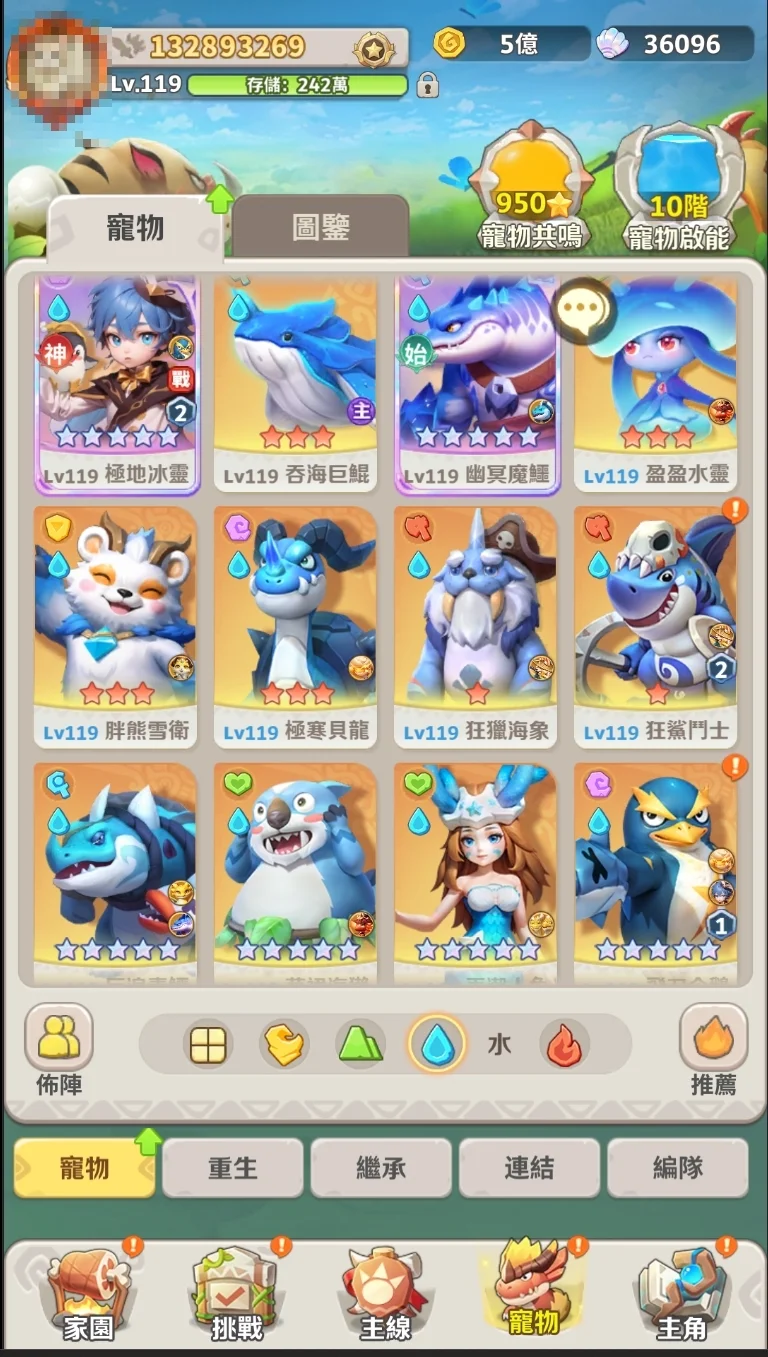This screenshot has width=768, height=1357.
Task: Switch to the 圖鑑 tab
Action: click(321, 227)
